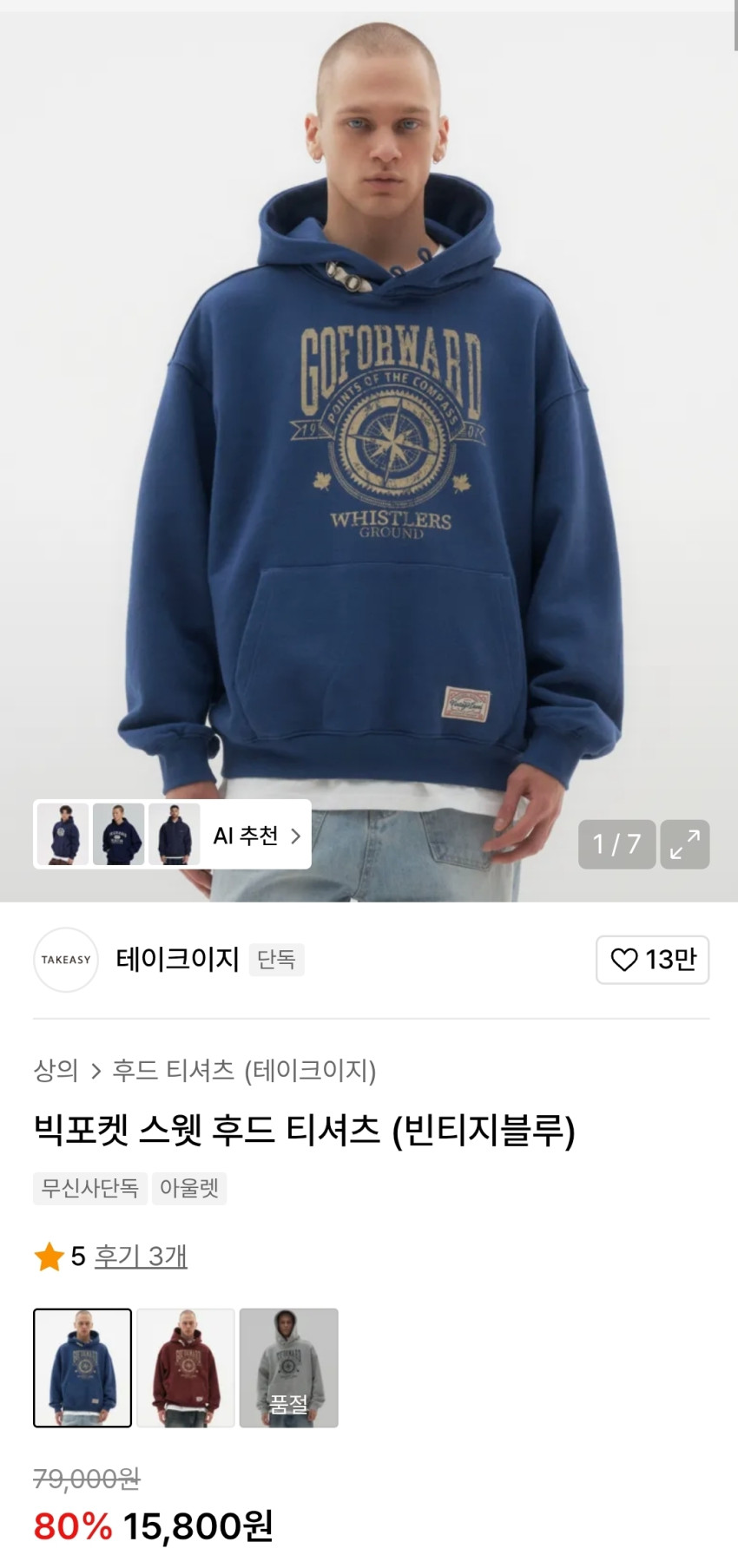Expand the product image to fullscreen

tap(684, 844)
